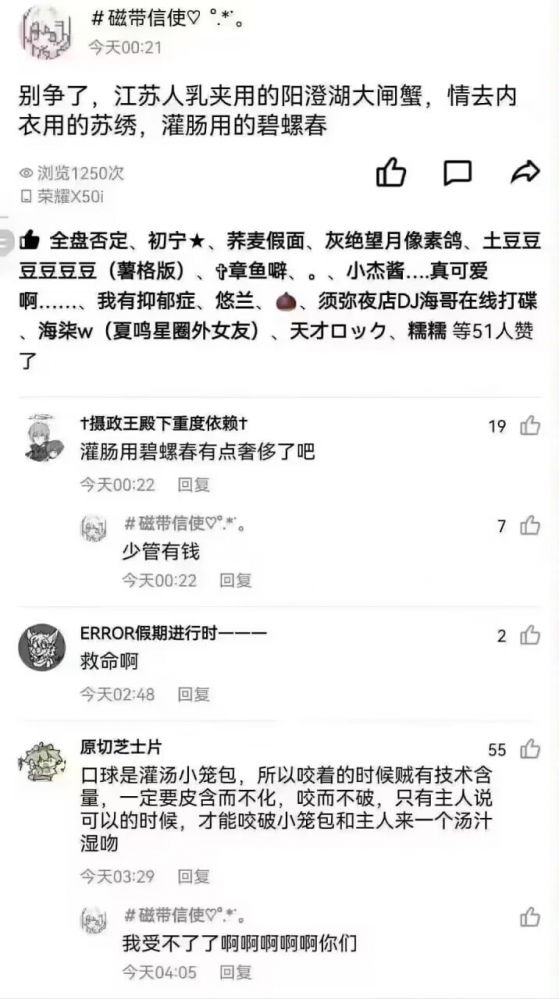
Task: Like the 救命啊 comment
Action: 530,635
